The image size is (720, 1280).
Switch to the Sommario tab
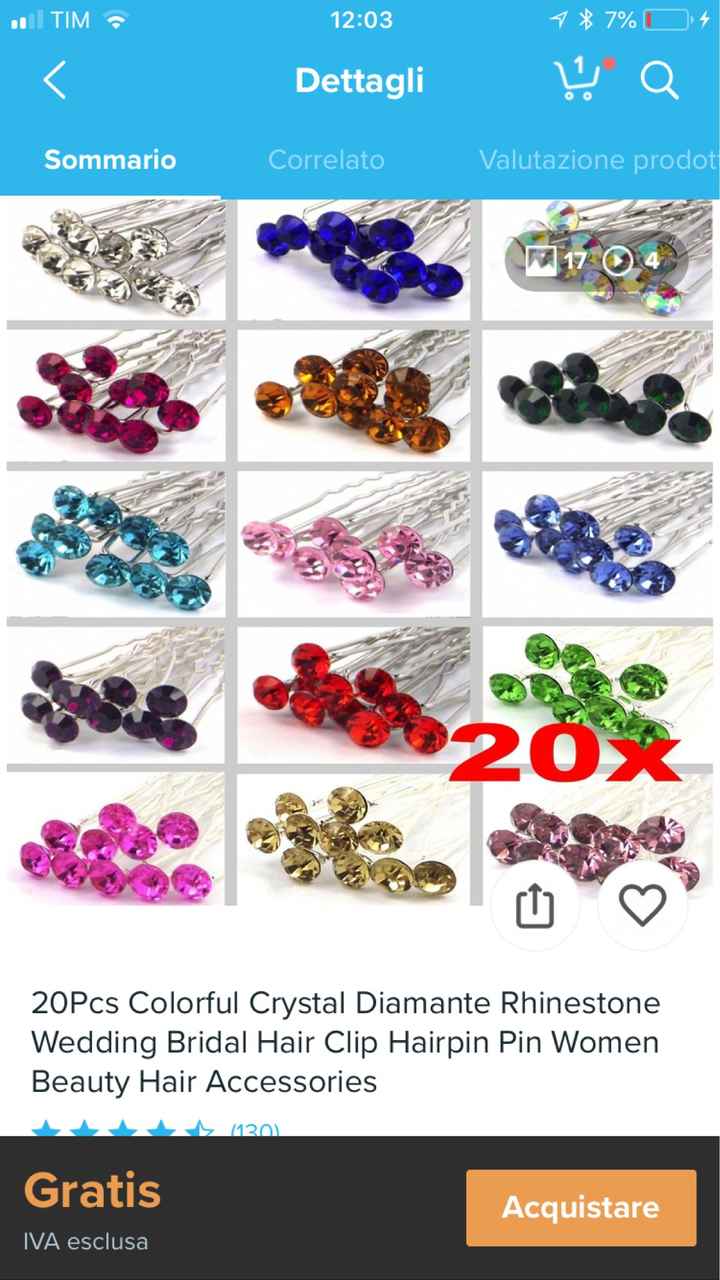pyautogui.click(x=110, y=160)
